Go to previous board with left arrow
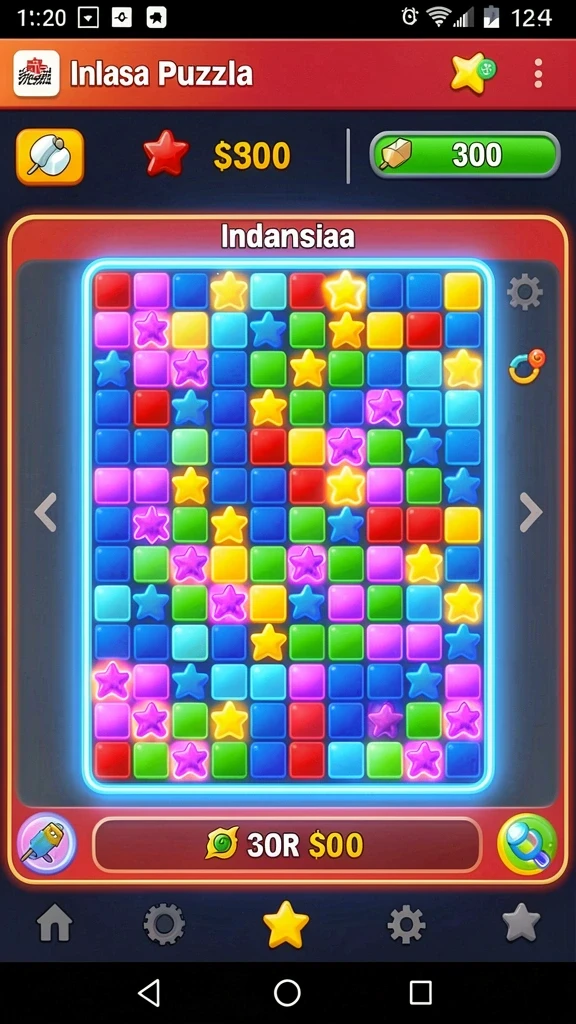The image size is (576, 1024). (x=46, y=511)
